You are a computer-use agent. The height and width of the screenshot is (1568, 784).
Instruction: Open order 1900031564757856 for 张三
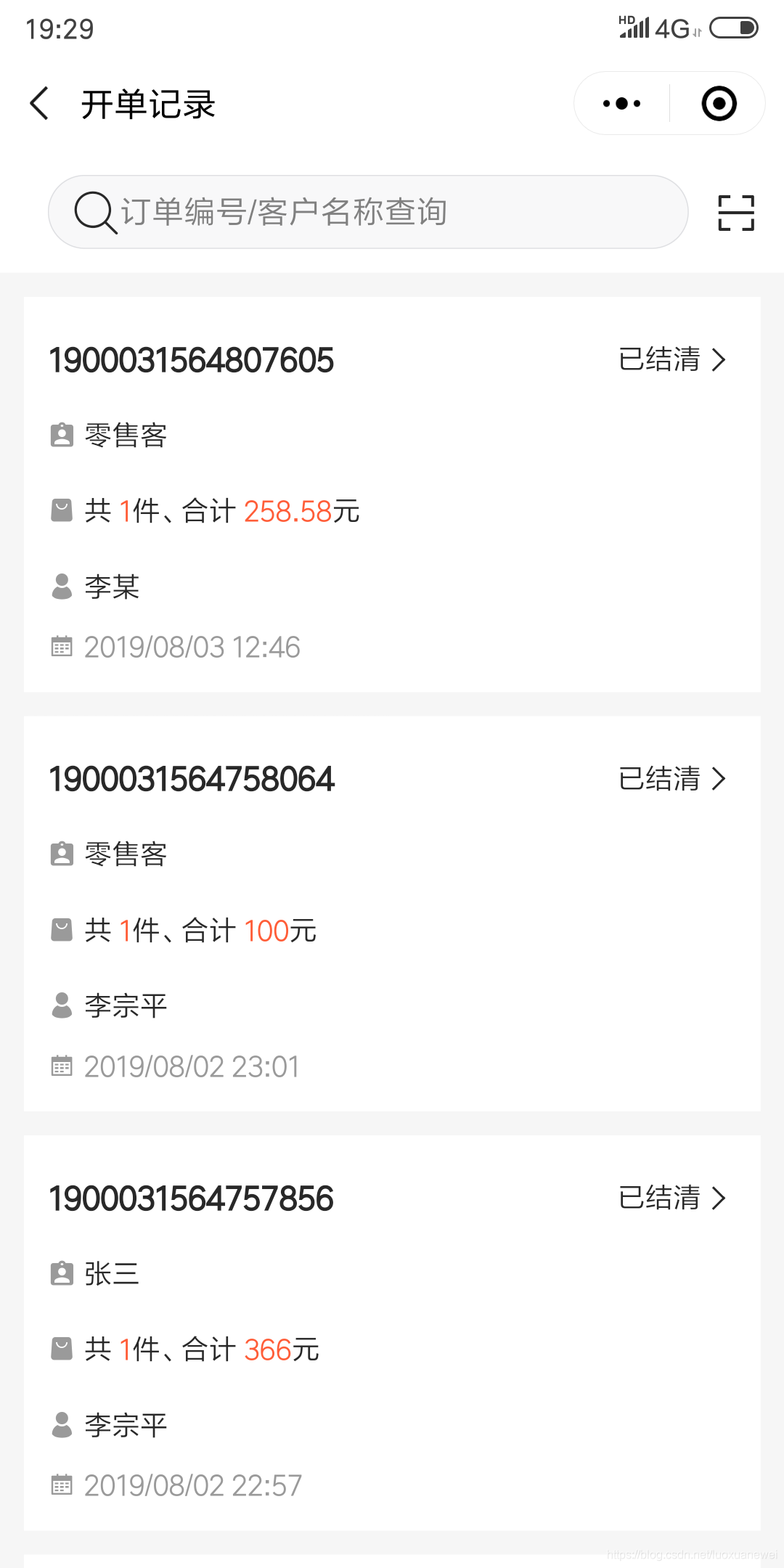(392, 1333)
